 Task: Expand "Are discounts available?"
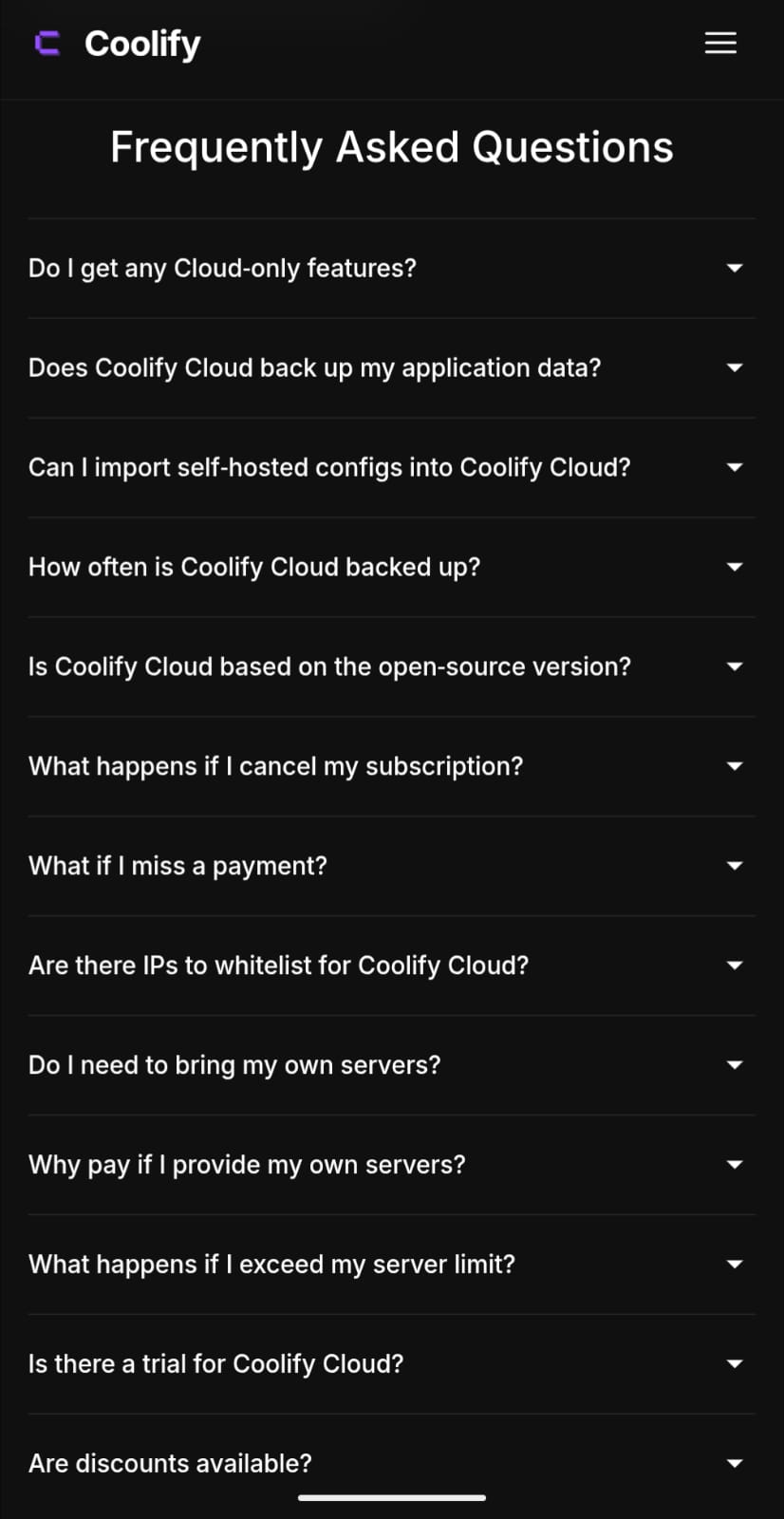pyautogui.click(x=391, y=1464)
